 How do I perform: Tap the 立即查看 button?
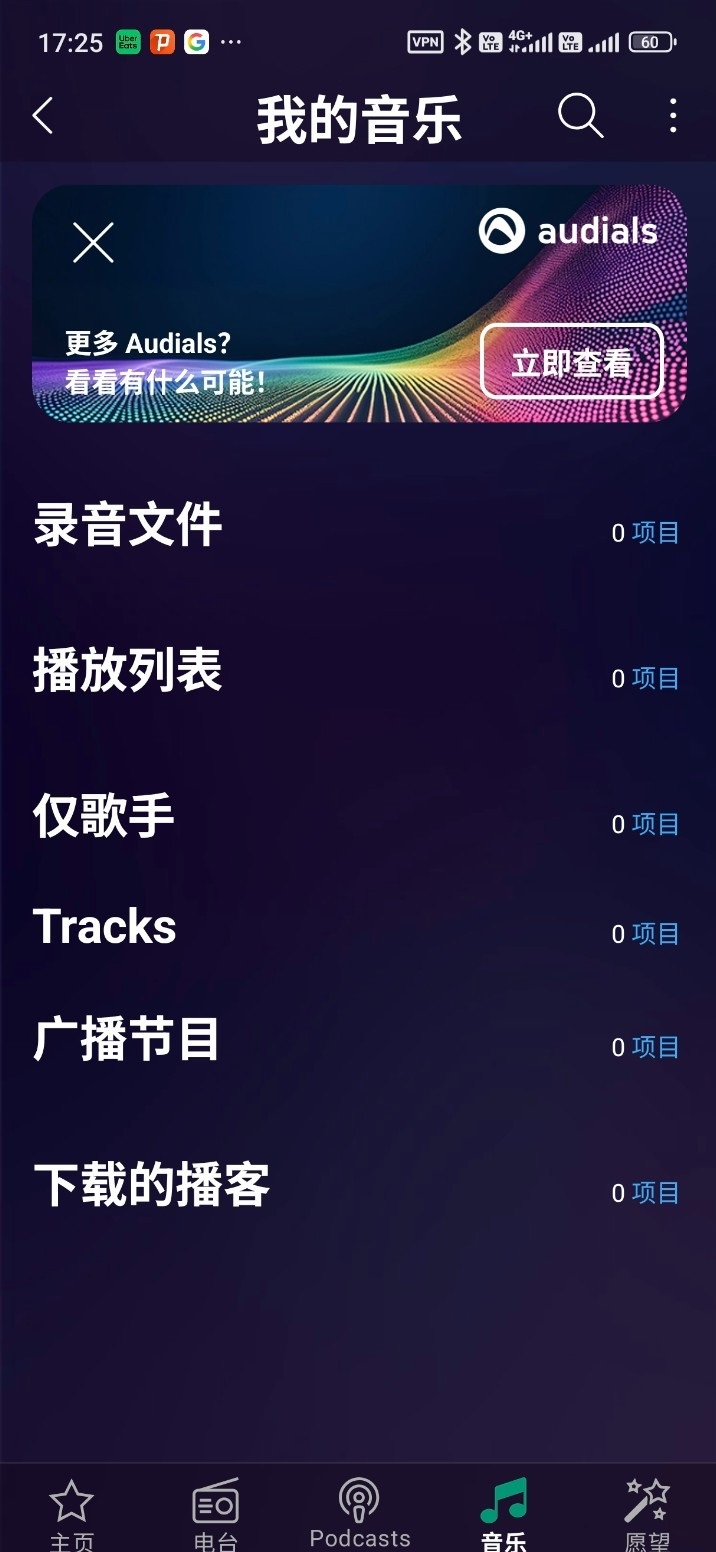click(x=572, y=362)
